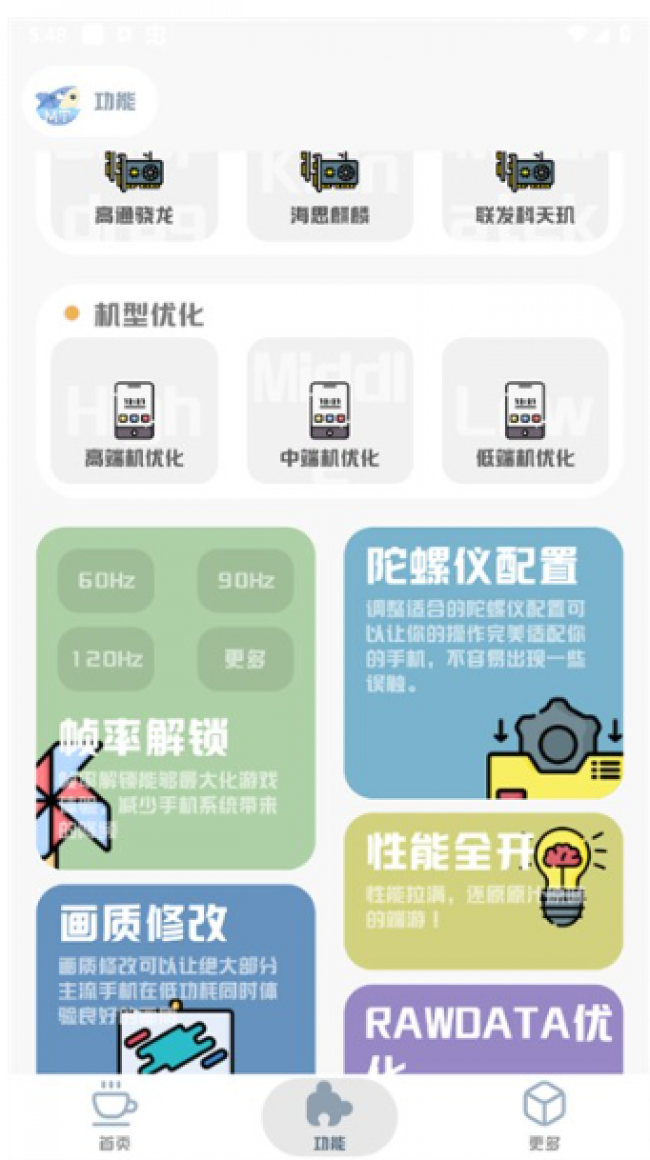650x1160 pixels.
Task: Select the 功能 tab in bottom navigation
Action: (329, 1116)
